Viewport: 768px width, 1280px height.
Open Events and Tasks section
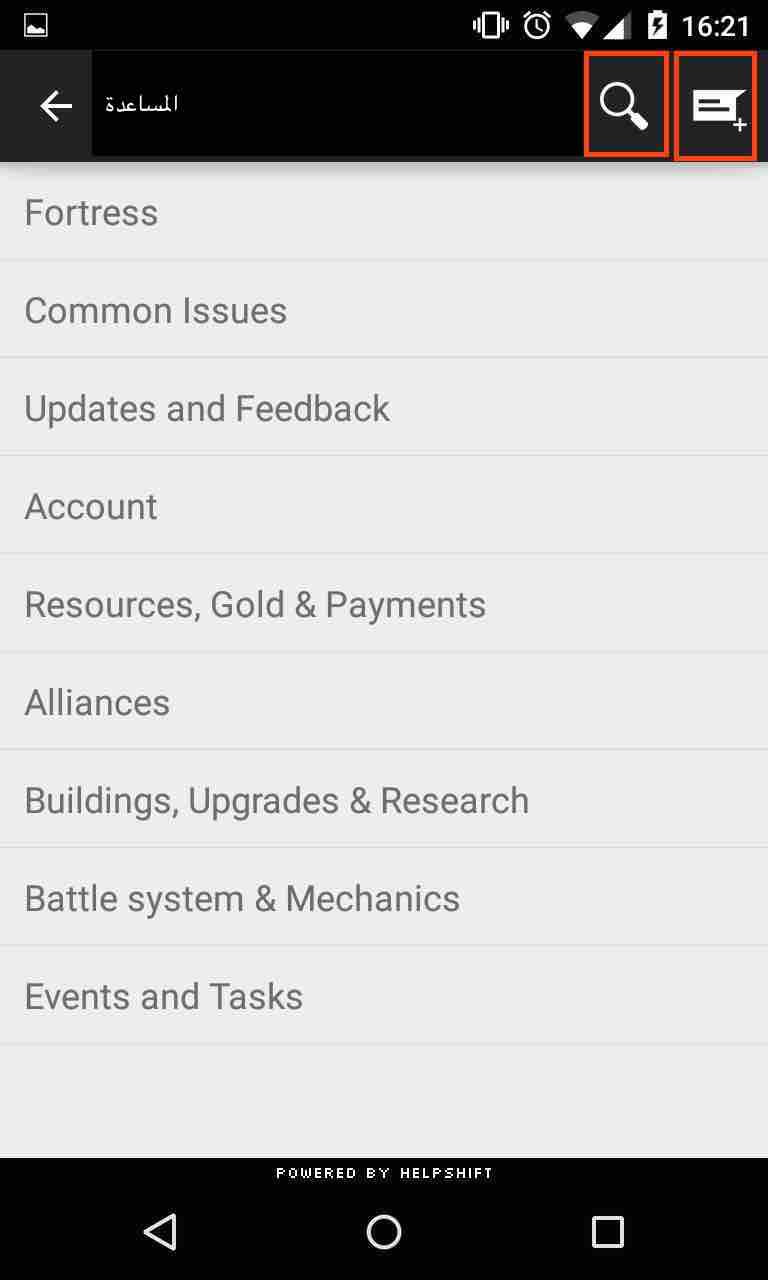(384, 996)
